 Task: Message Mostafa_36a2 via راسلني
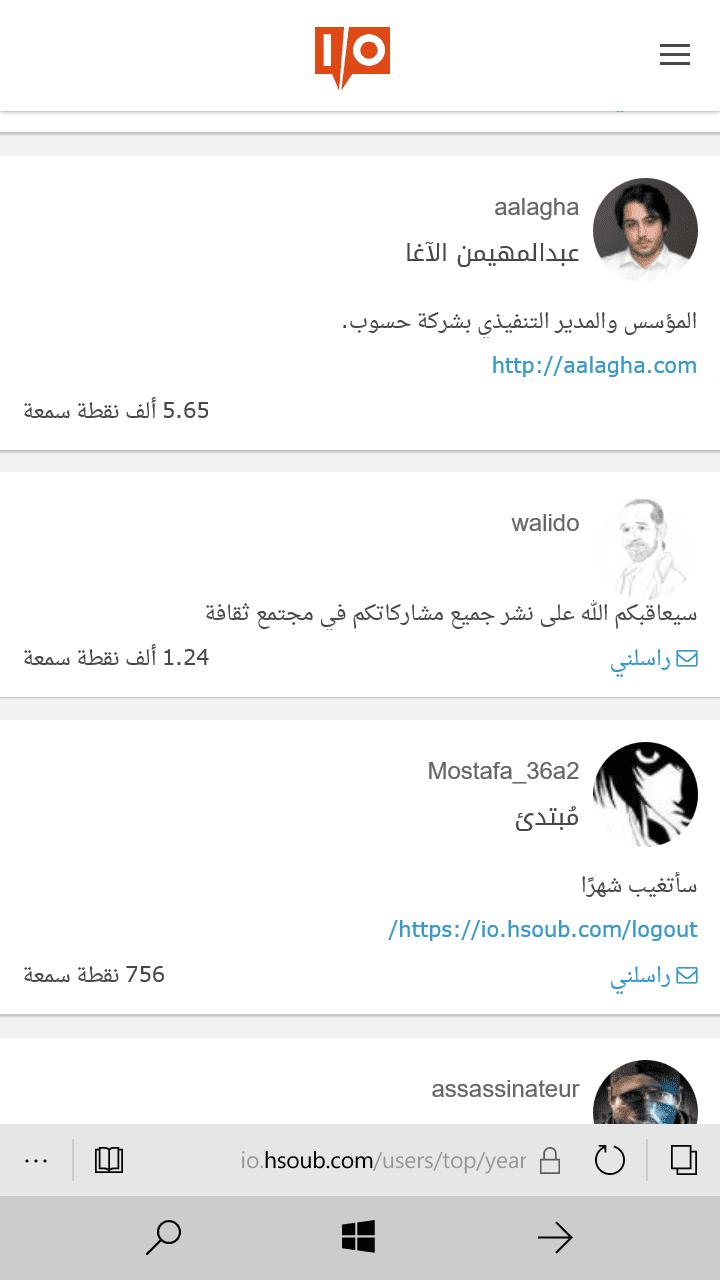pos(654,977)
